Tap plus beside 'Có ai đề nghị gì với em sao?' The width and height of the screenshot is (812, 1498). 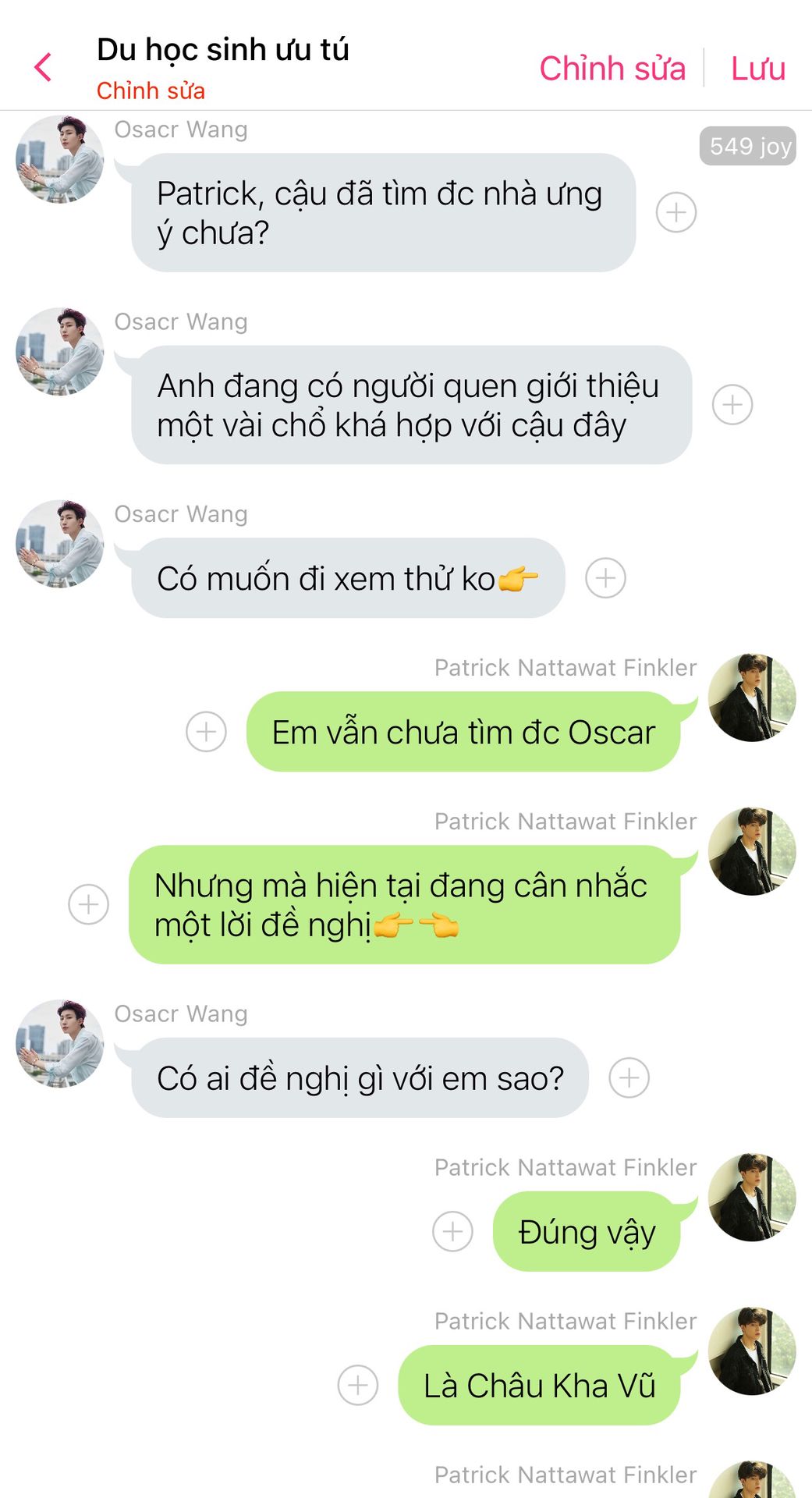pos(629,1078)
